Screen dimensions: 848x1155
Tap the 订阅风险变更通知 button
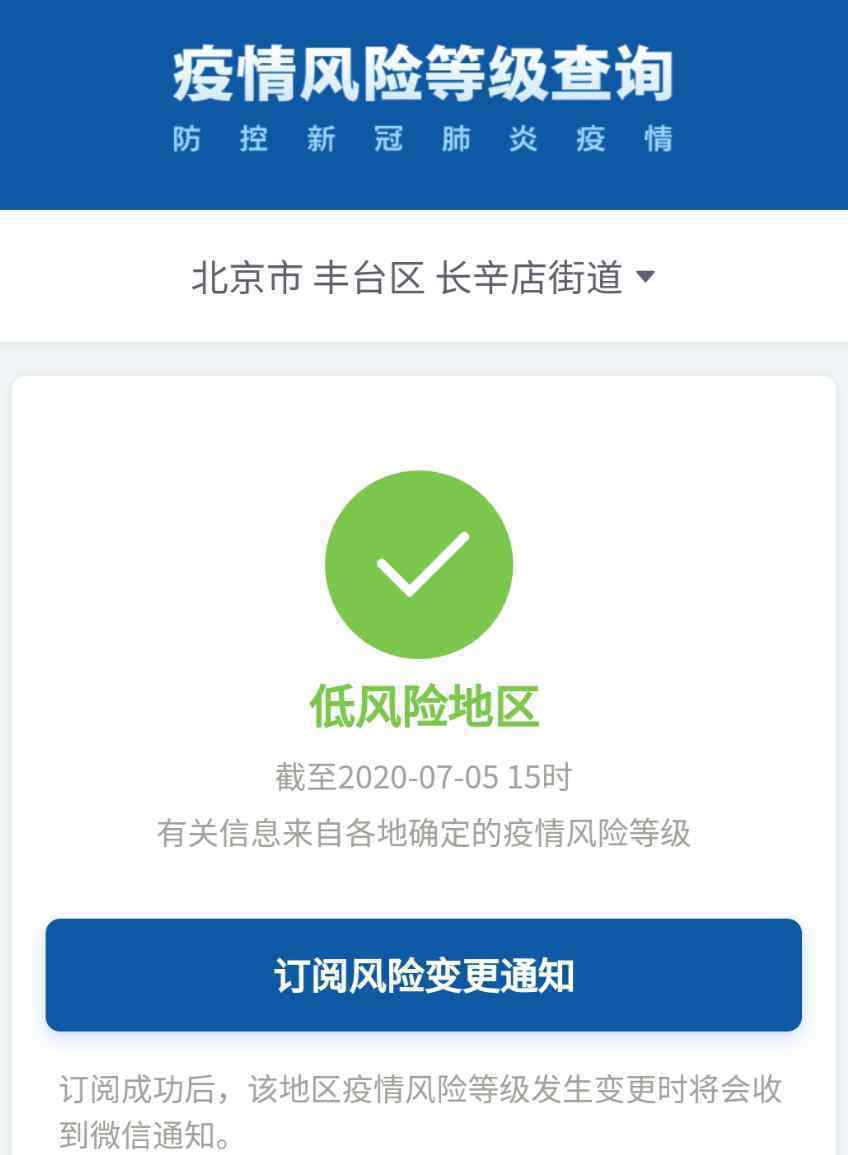424,975
